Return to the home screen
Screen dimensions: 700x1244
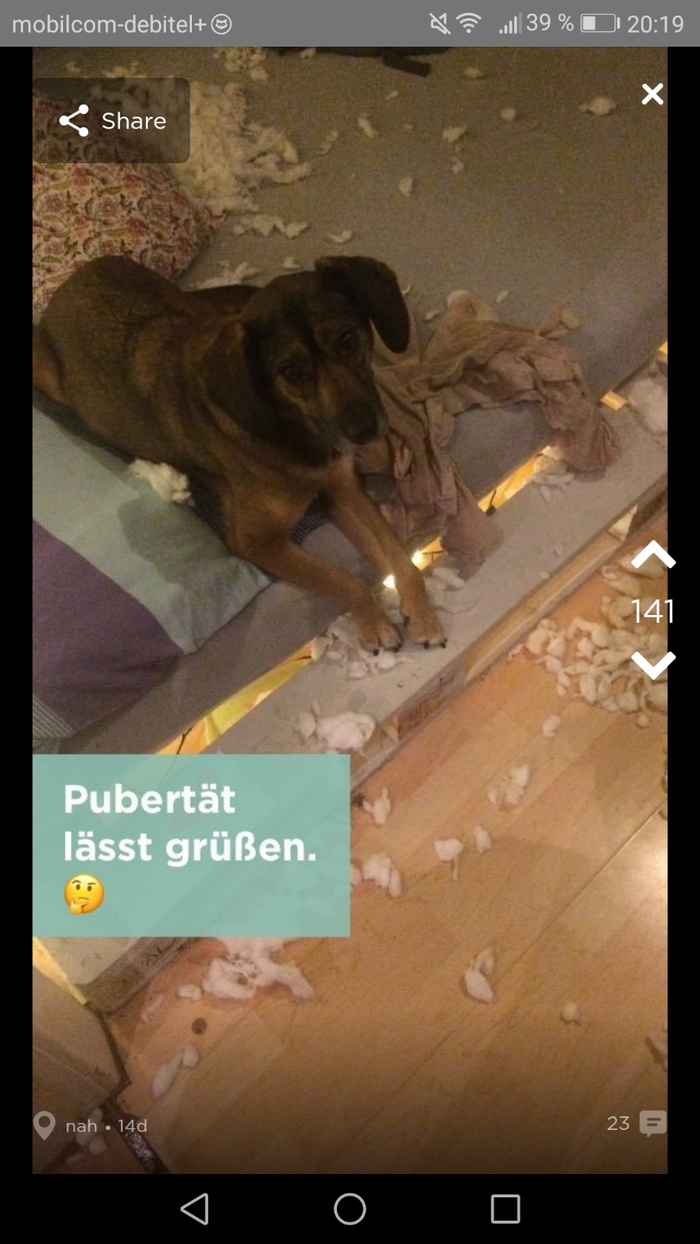click(x=350, y=1209)
